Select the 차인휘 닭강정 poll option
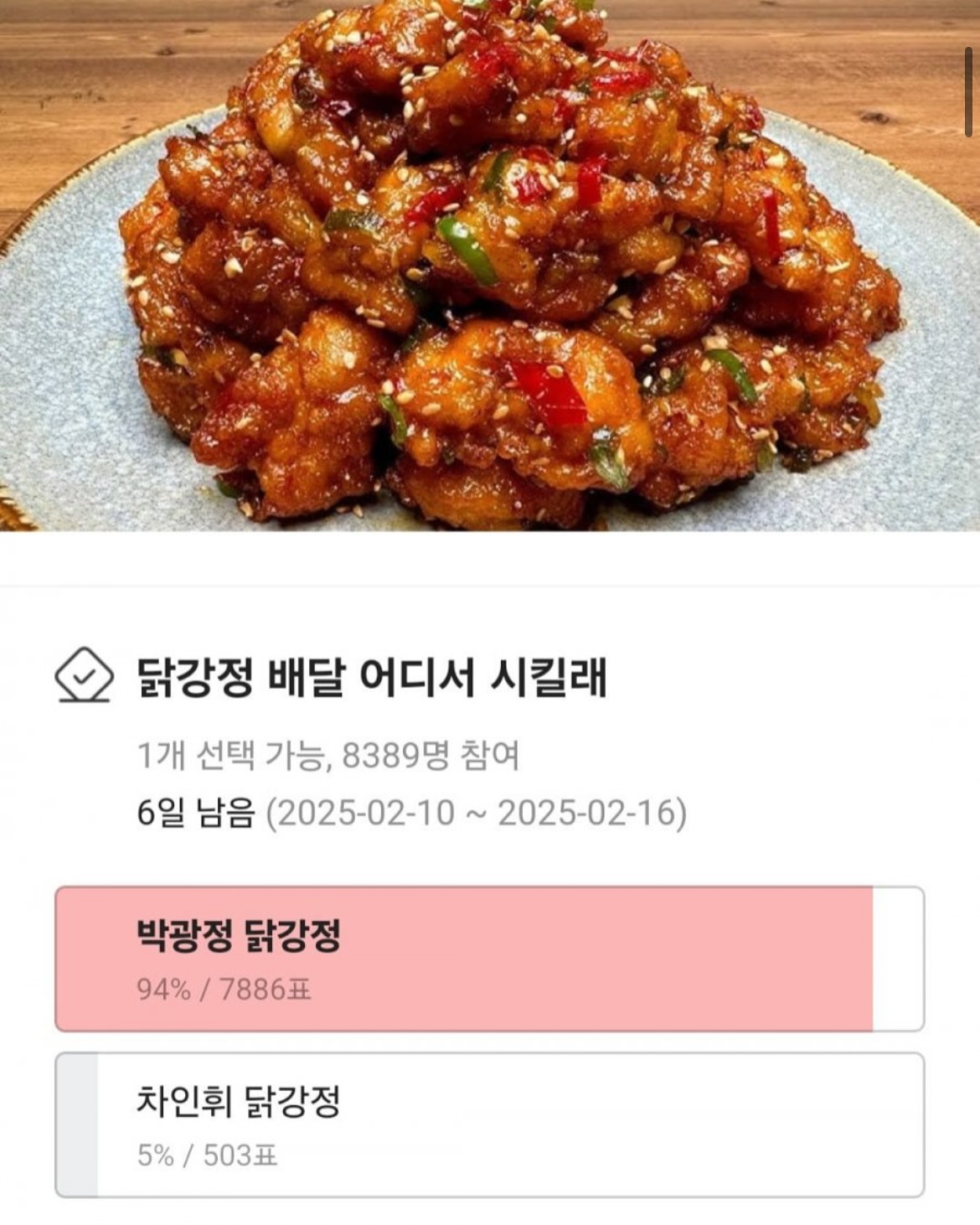The height and width of the screenshot is (1225, 980). pos(489,1124)
